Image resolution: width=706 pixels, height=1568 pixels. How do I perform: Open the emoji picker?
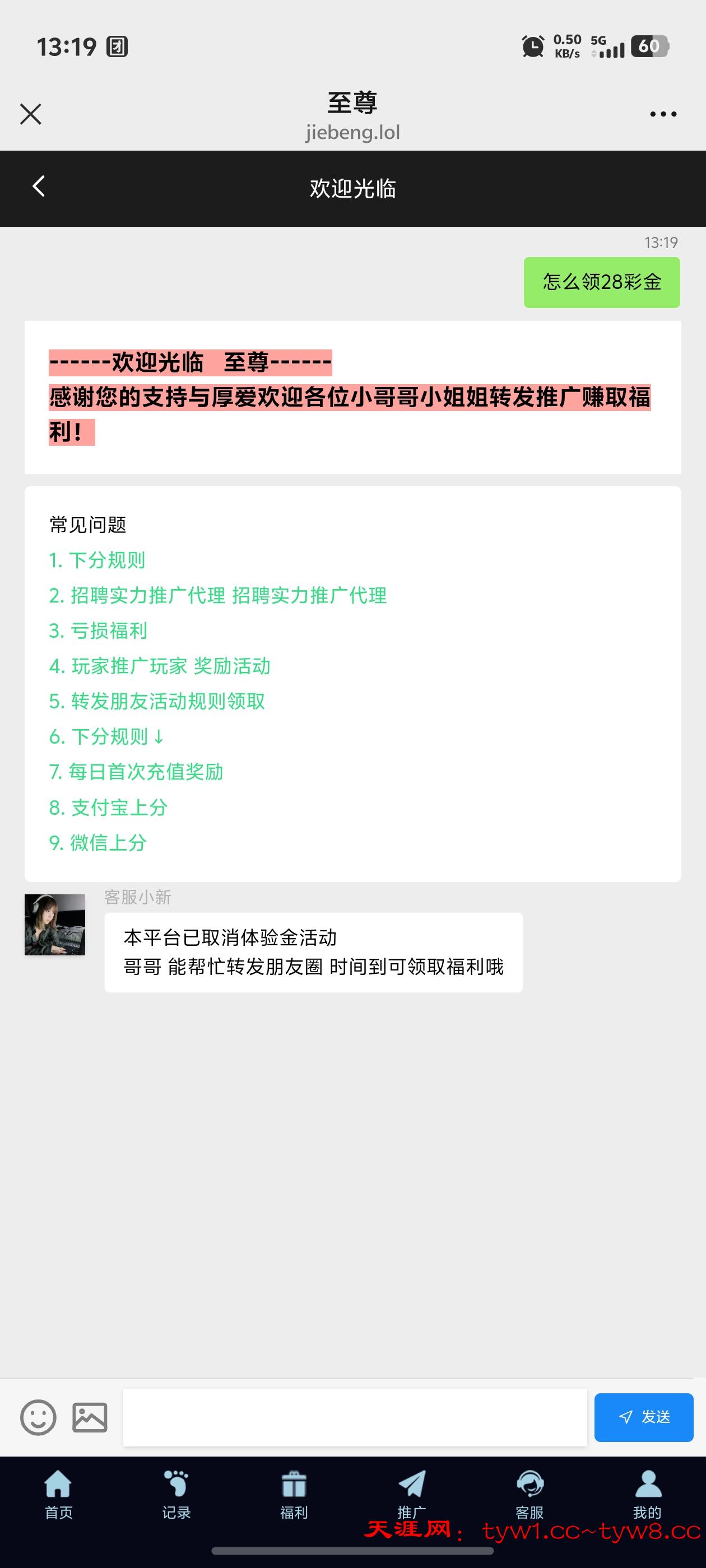pyautogui.click(x=38, y=1418)
